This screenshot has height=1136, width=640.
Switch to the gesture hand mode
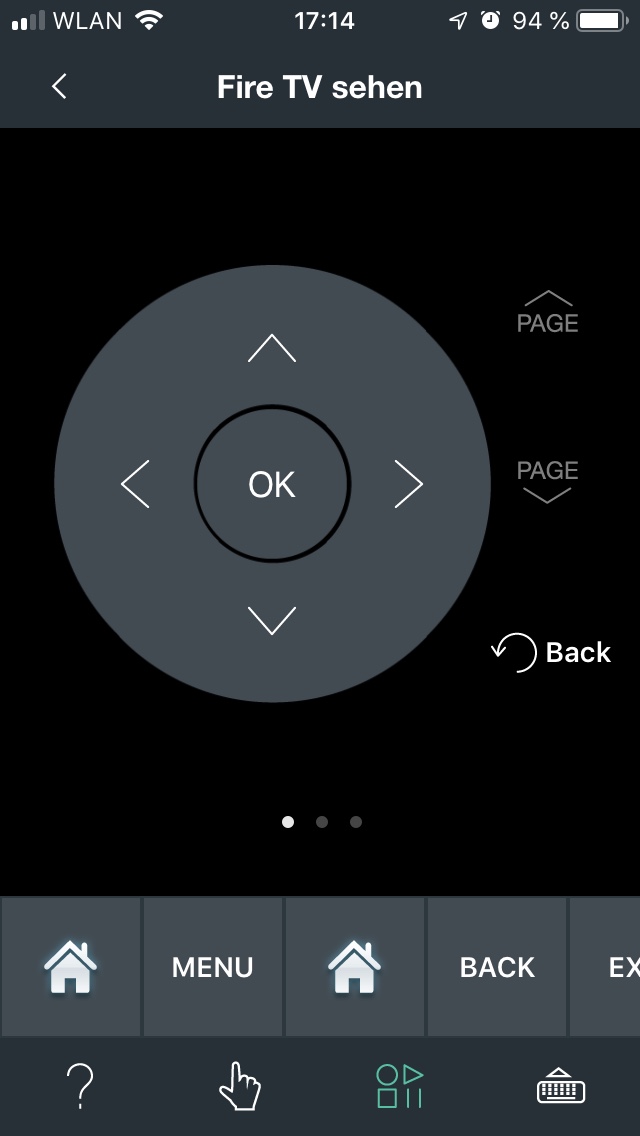click(x=239, y=1086)
